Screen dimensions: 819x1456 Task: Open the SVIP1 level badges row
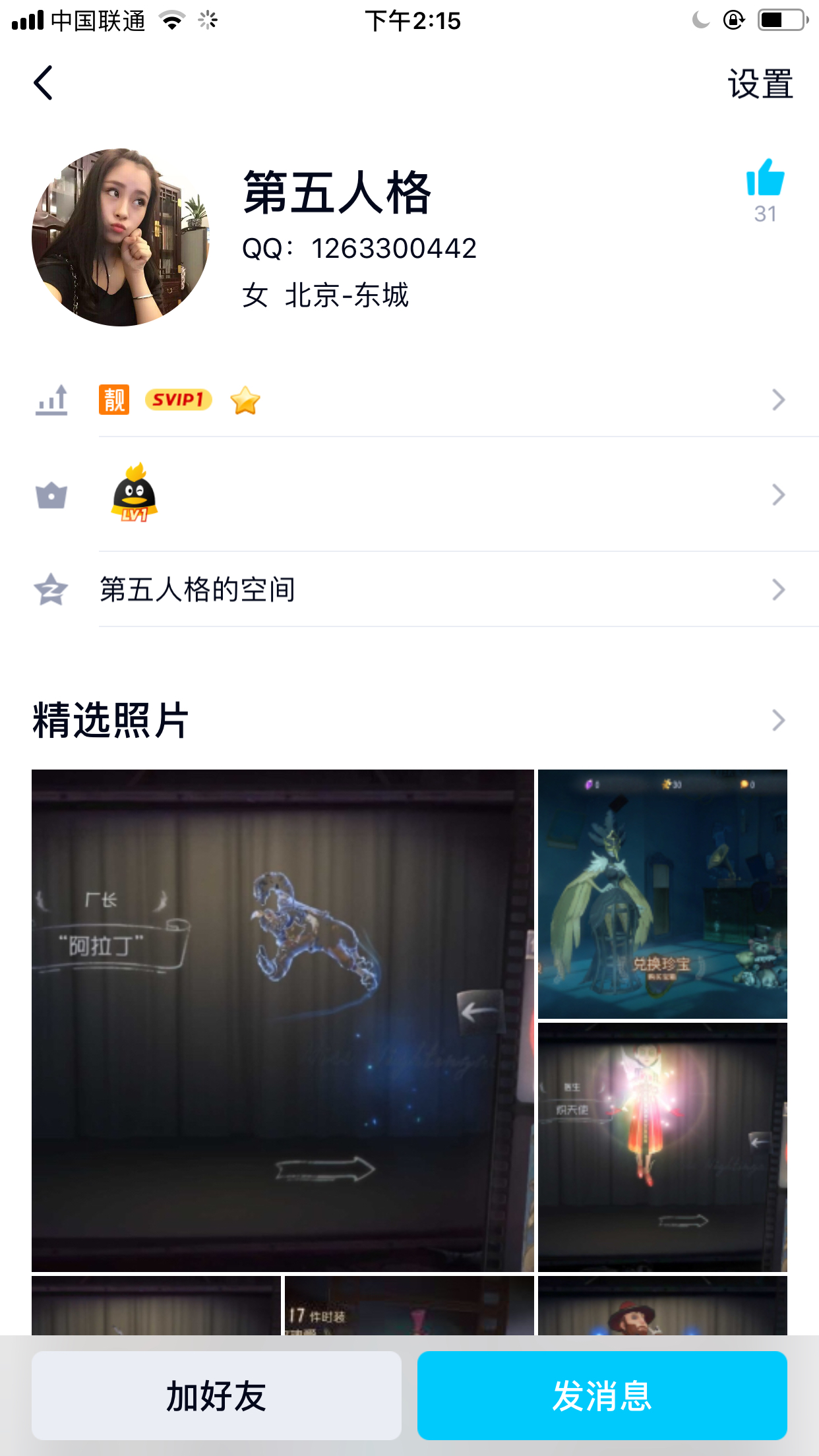pos(409,400)
